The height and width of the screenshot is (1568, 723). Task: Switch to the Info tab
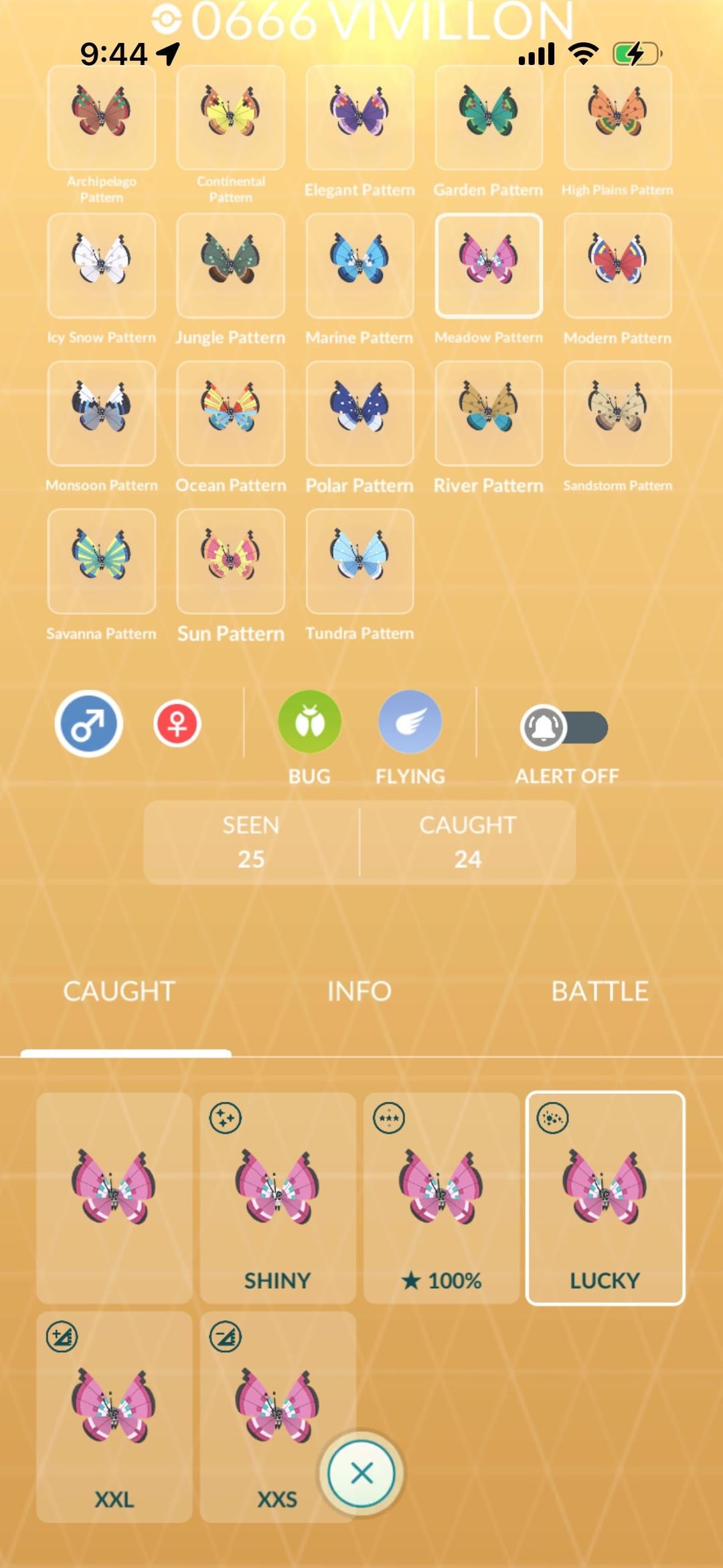[359, 991]
